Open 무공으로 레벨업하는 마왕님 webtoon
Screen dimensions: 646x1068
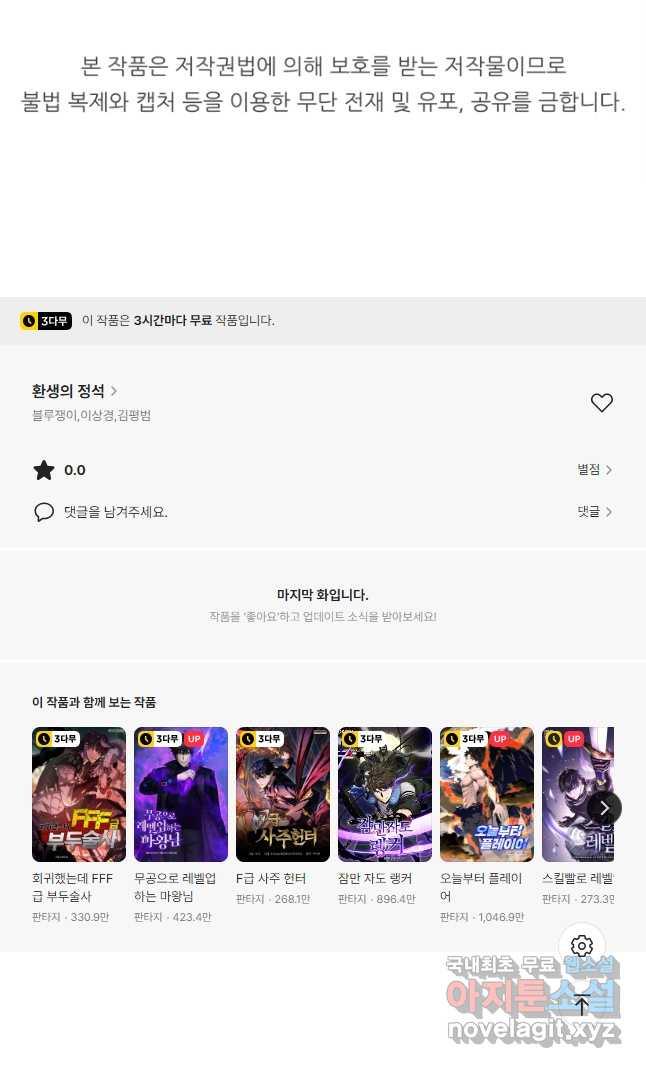(181, 795)
